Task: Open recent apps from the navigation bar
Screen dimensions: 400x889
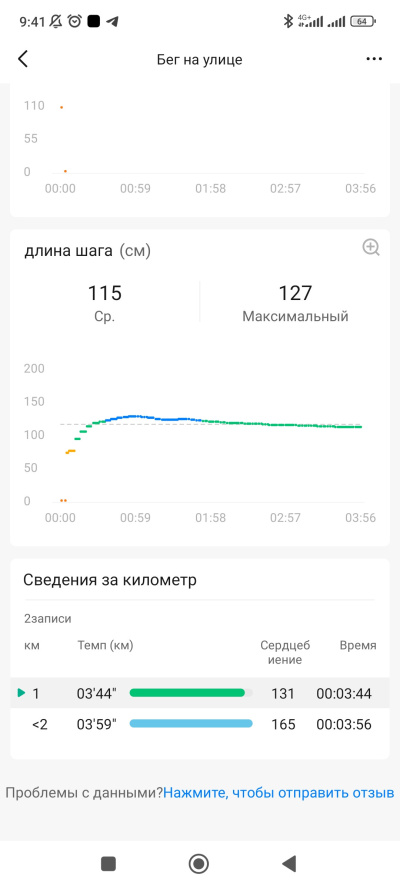Action: coord(108,863)
